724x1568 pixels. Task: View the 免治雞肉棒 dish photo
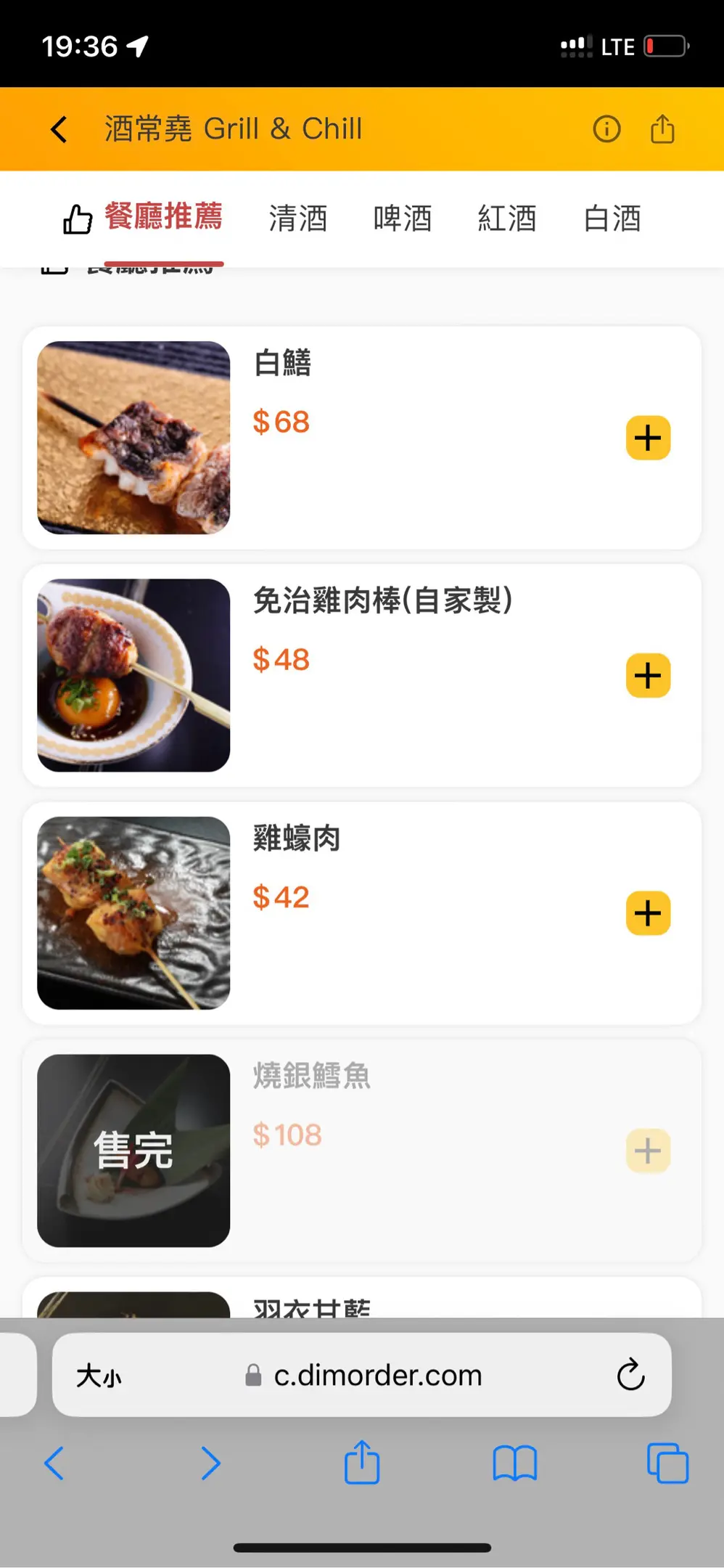click(x=133, y=675)
